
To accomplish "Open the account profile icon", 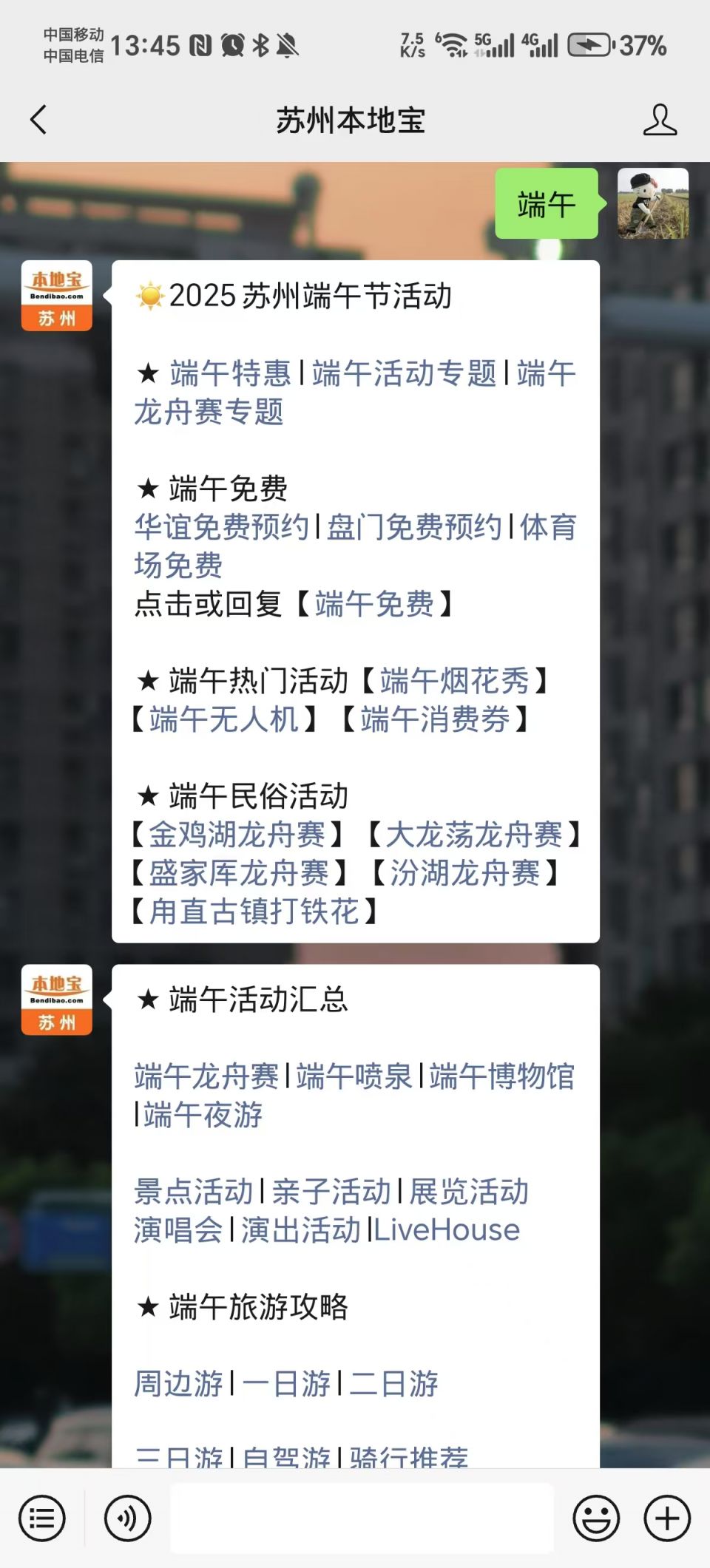I will tap(659, 120).
